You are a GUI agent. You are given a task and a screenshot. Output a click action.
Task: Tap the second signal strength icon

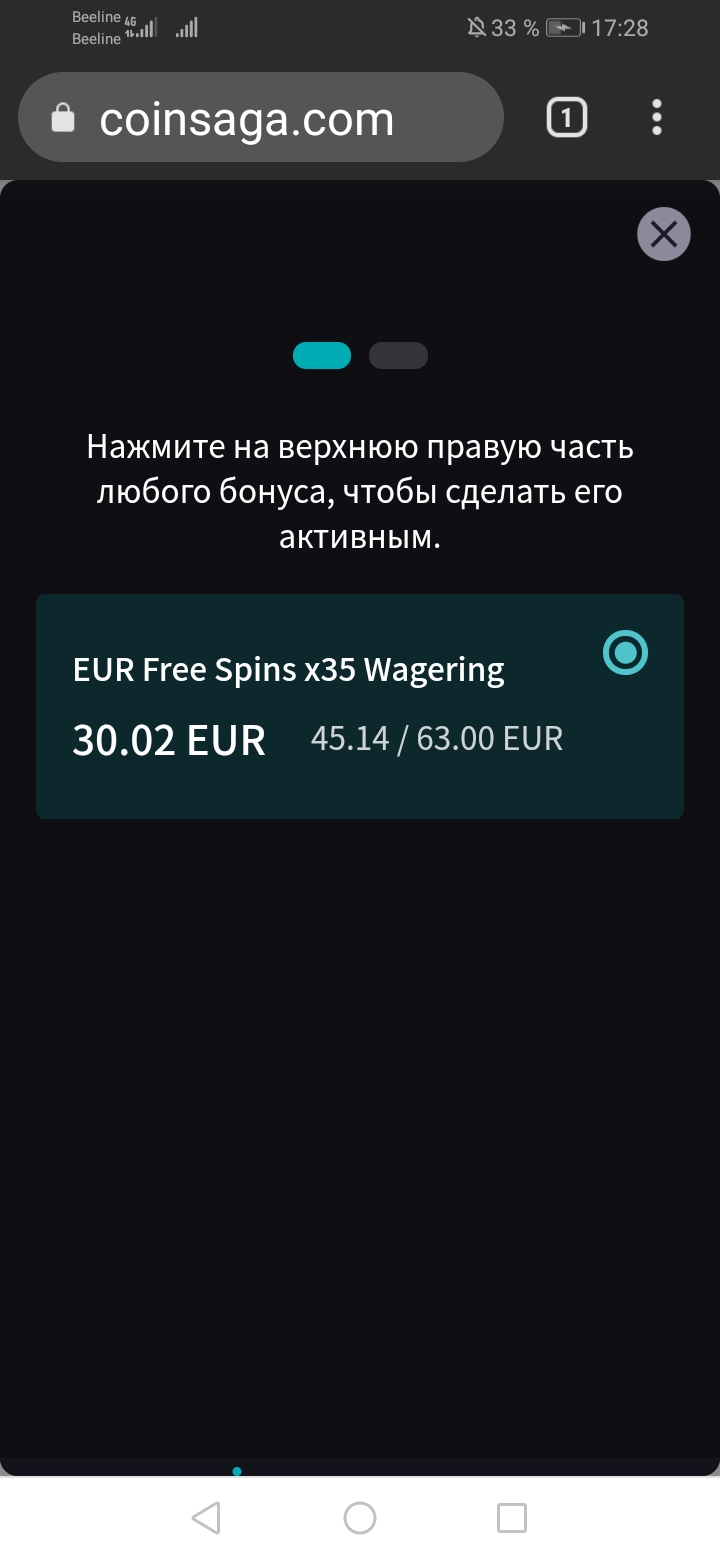tap(185, 27)
